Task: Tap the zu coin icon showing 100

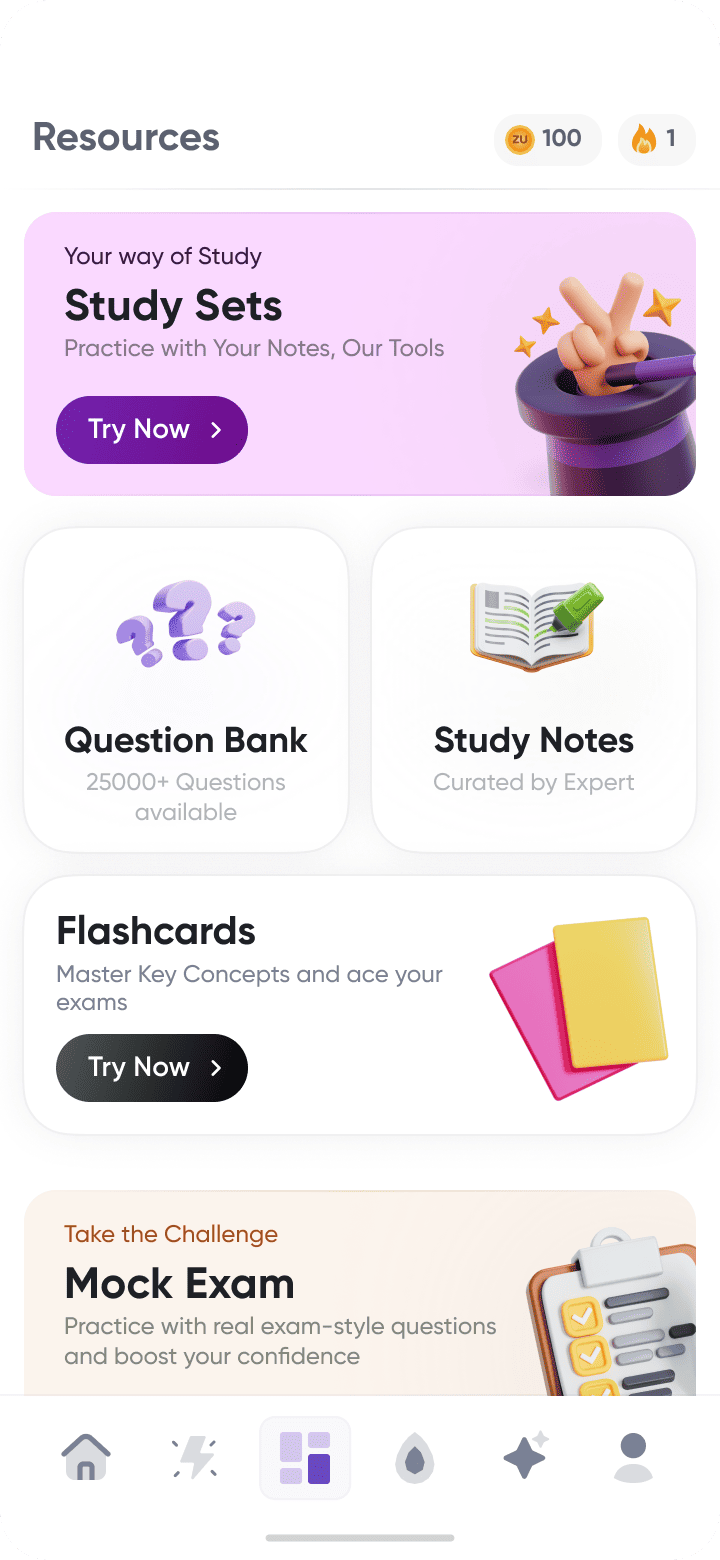Action: pyautogui.click(x=518, y=140)
